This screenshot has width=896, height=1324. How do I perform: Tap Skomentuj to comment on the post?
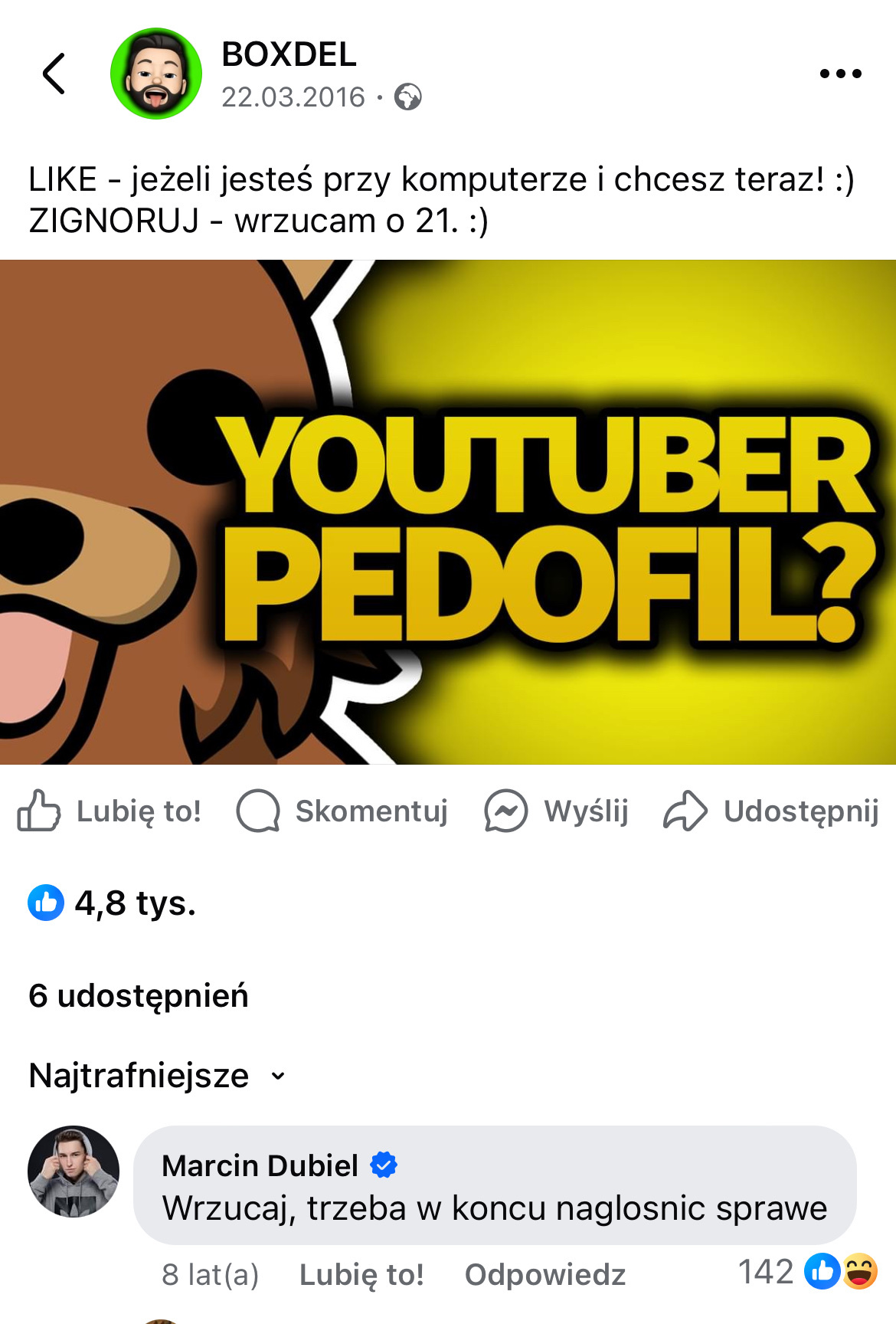pyautogui.click(x=342, y=811)
